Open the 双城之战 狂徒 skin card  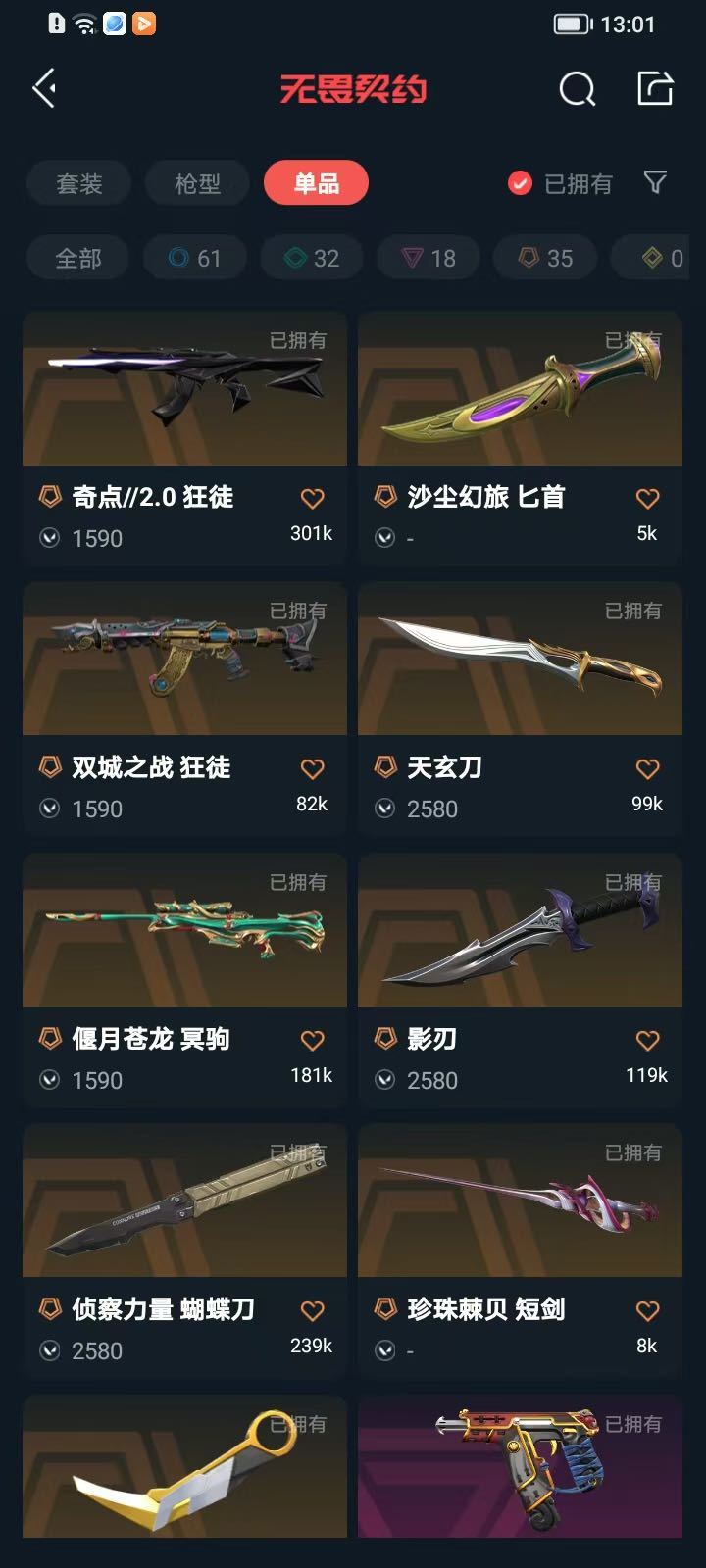click(184, 709)
